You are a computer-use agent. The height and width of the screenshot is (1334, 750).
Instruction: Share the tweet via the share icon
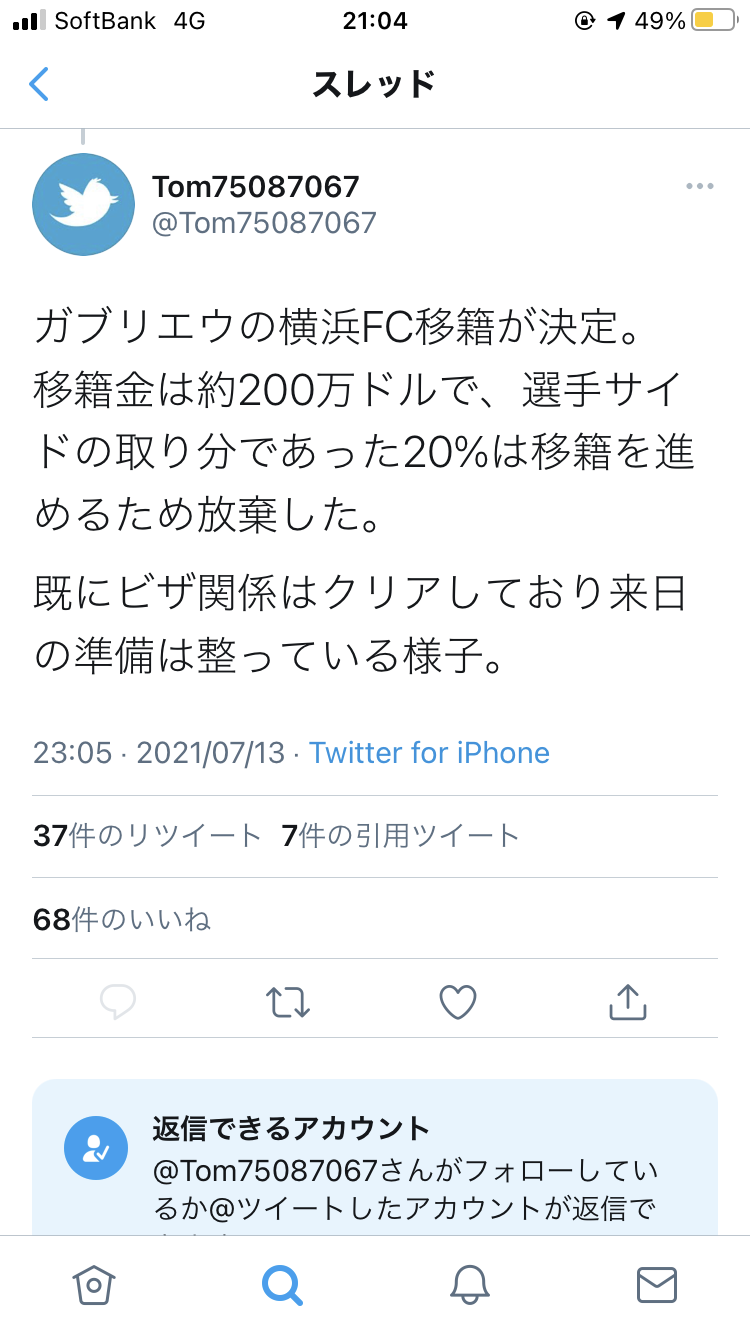(x=627, y=1001)
